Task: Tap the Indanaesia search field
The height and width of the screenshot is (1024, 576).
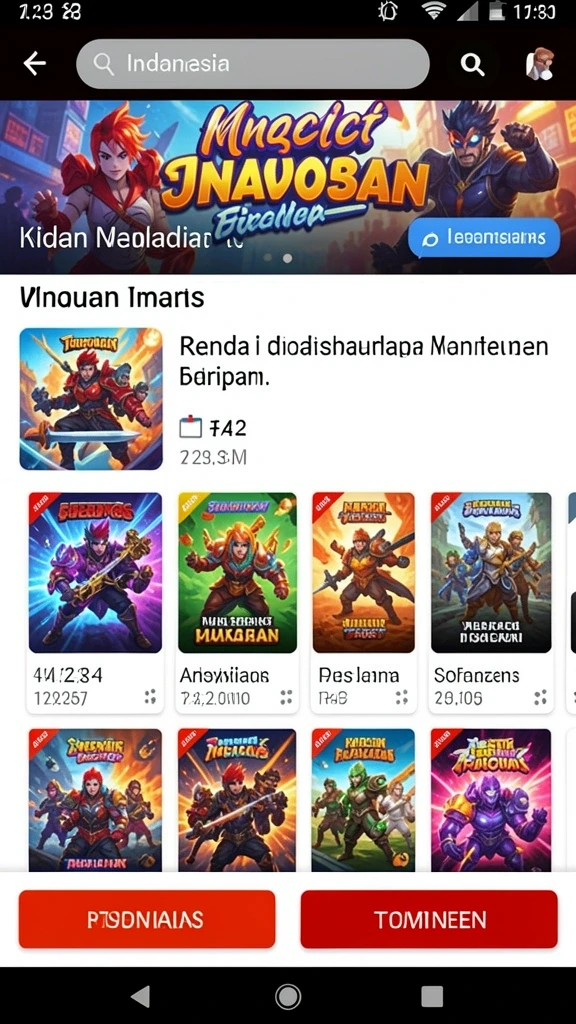Action: [x=253, y=63]
